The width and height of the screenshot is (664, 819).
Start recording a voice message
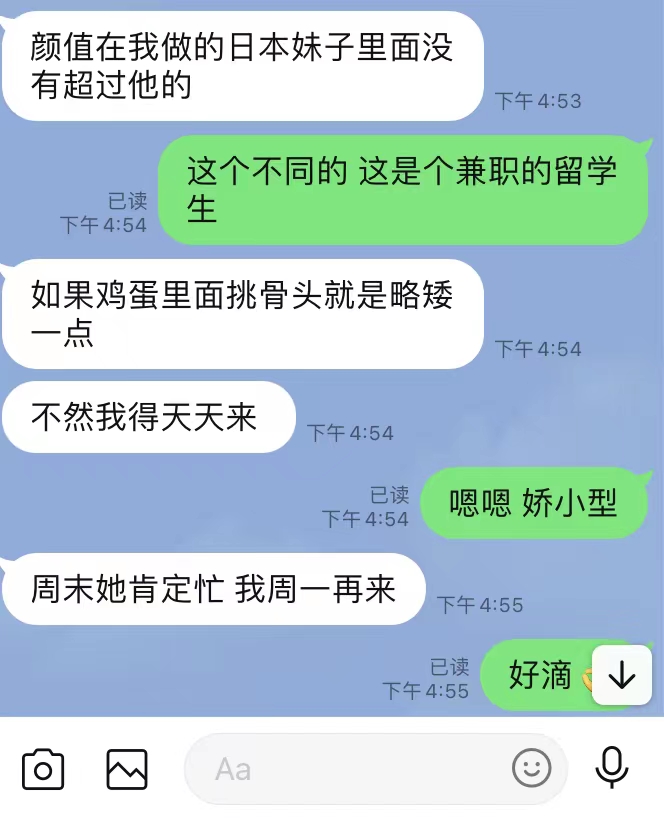tap(611, 768)
